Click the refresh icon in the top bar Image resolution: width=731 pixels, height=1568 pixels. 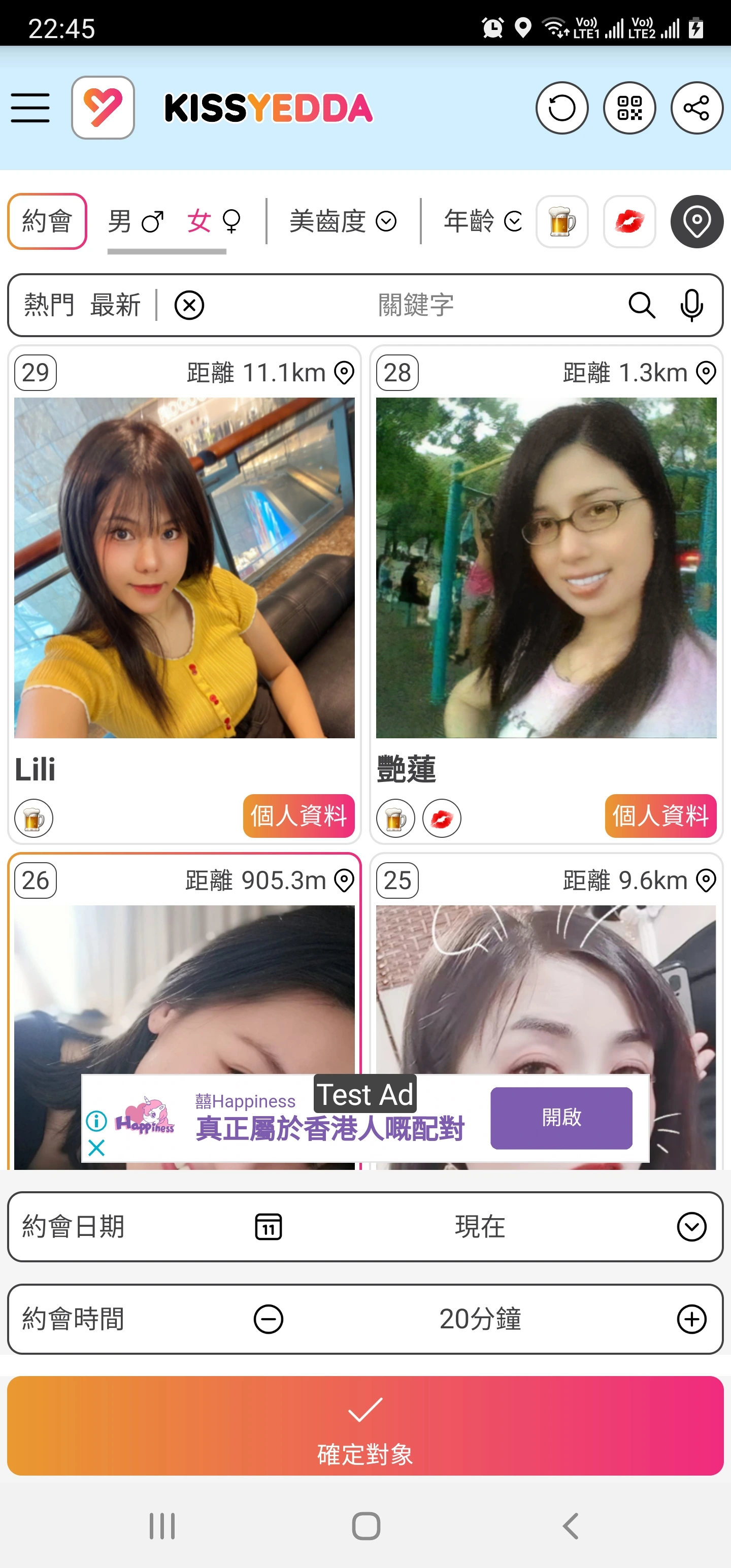tap(561, 108)
